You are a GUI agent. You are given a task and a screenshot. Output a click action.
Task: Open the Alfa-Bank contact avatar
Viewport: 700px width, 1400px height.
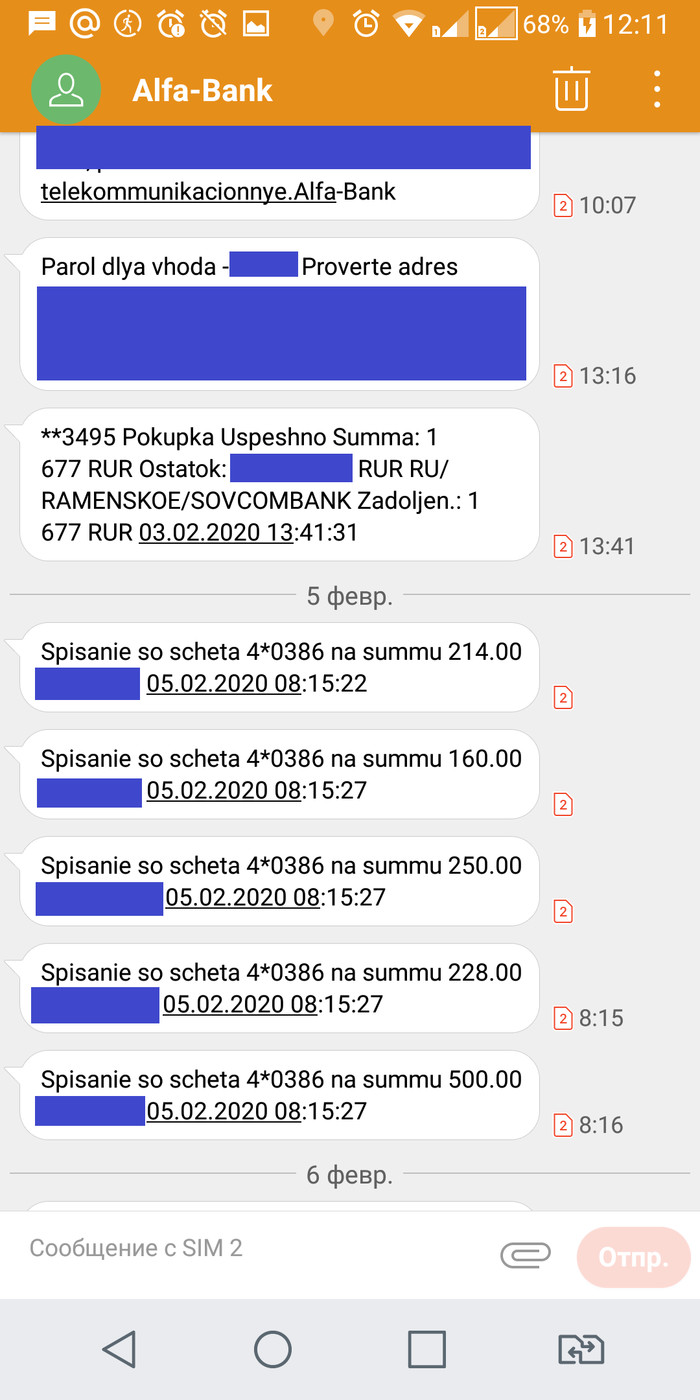(x=66, y=90)
